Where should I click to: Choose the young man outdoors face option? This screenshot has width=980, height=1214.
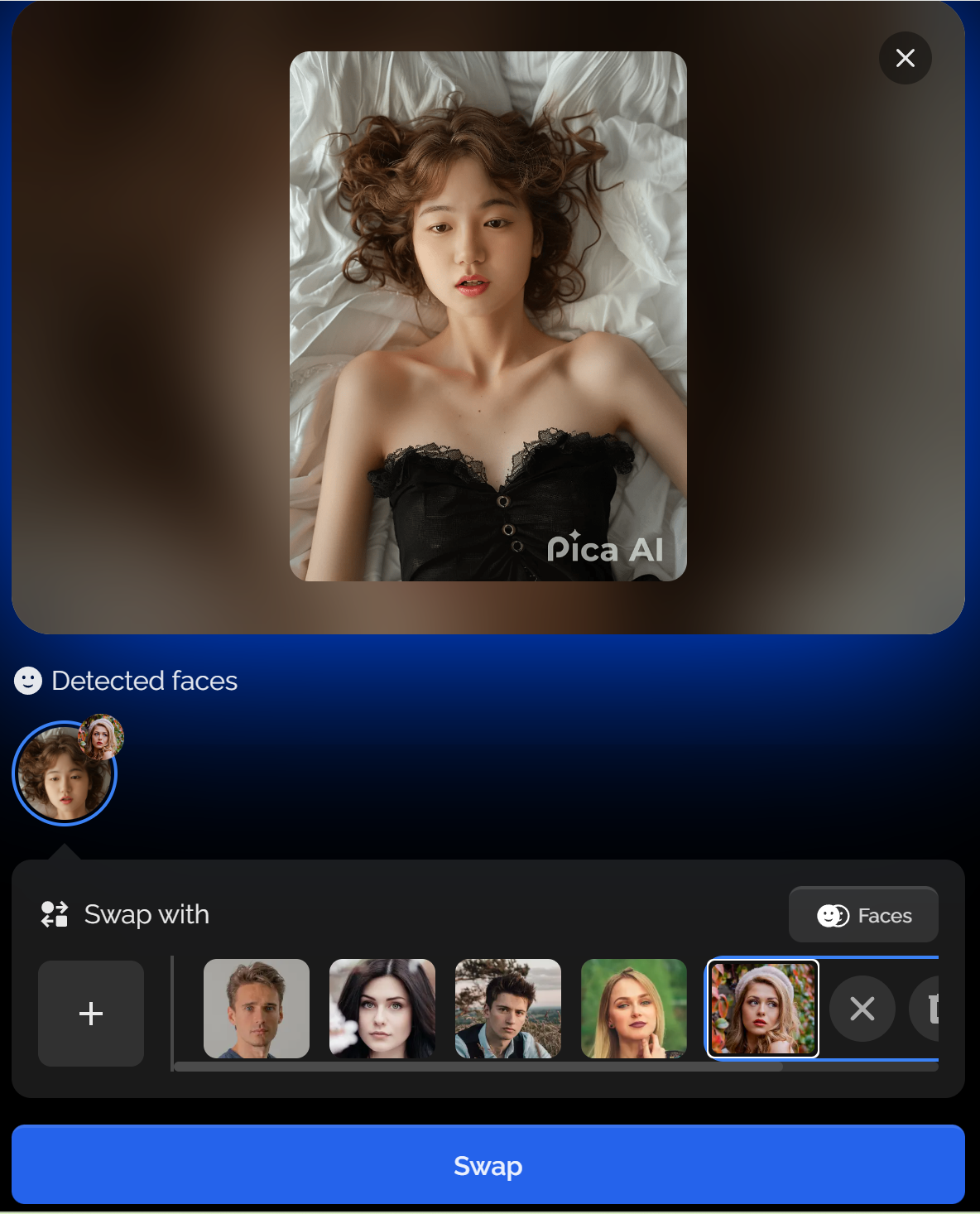tap(508, 1009)
